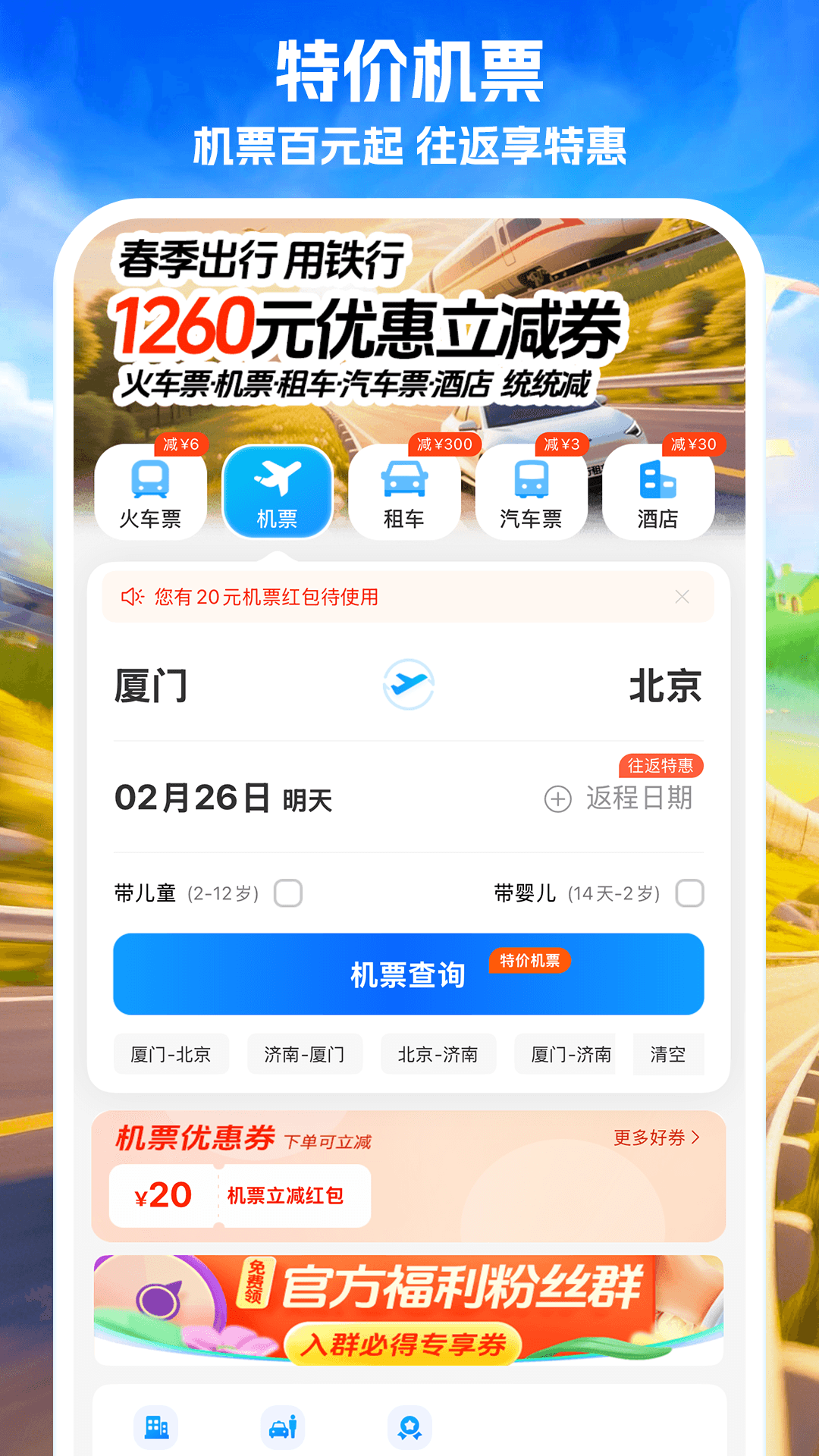
Task: Tap the taxi service icon at the bottom
Action: click(x=281, y=1424)
